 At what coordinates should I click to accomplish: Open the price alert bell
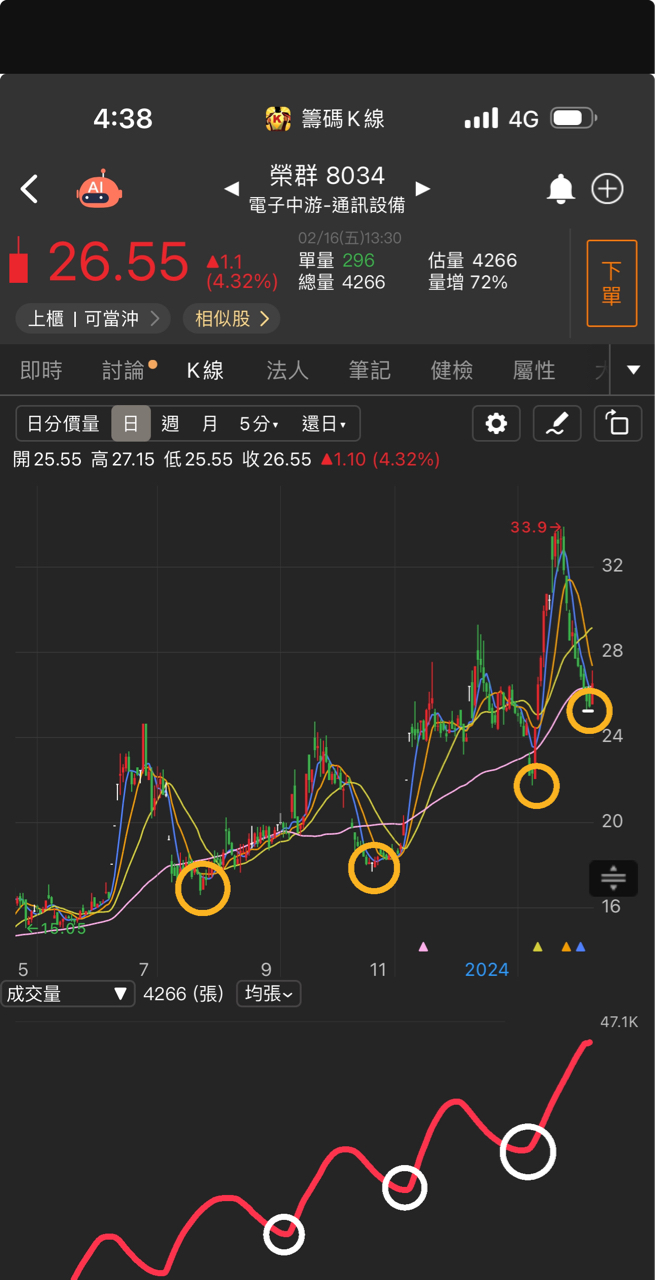click(561, 188)
